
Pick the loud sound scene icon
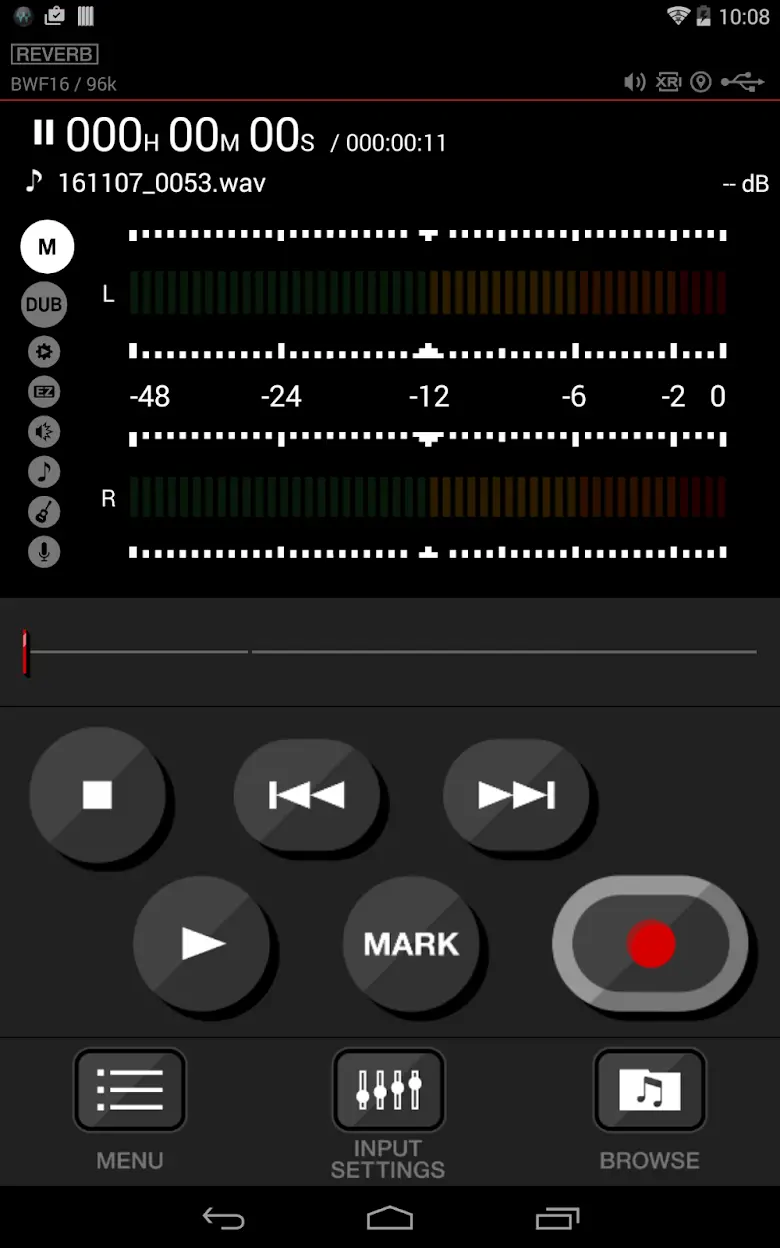click(x=44, y=432)
